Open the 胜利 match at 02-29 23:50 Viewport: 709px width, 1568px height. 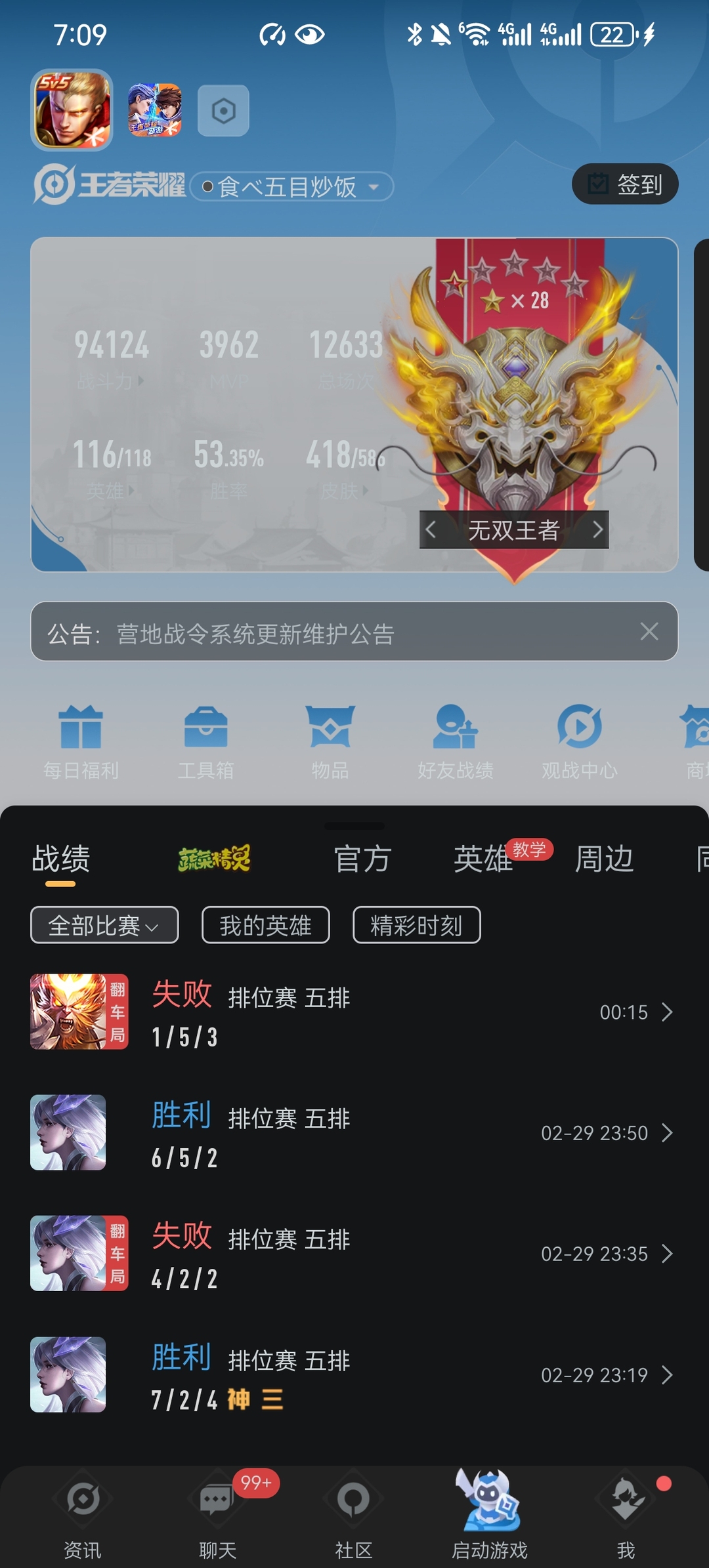click(x=353, y=1133)
